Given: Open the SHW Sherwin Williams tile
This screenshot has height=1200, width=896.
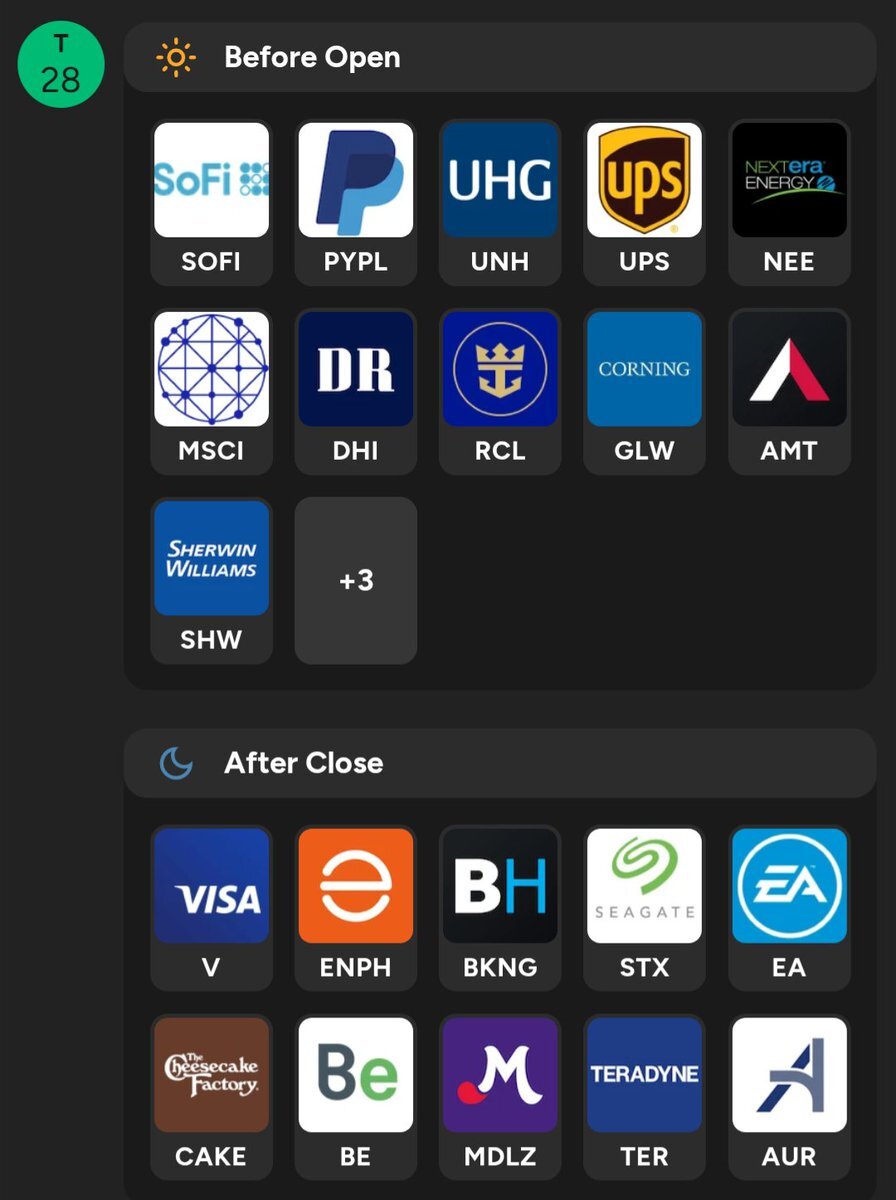Looking at the screenshot, I should [x=211, y=578].
